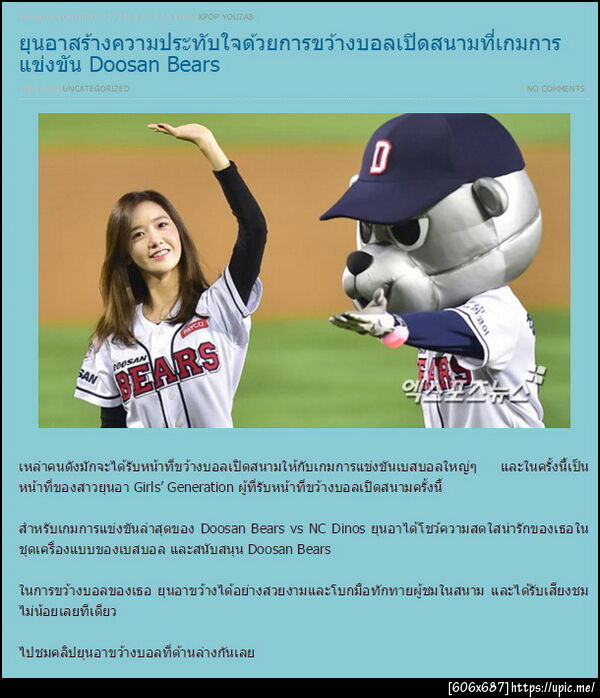This screenshot has height=698, width=600.
Task: Open author KPOP YOUZAB's page
Action: click(x=225, y=18)
